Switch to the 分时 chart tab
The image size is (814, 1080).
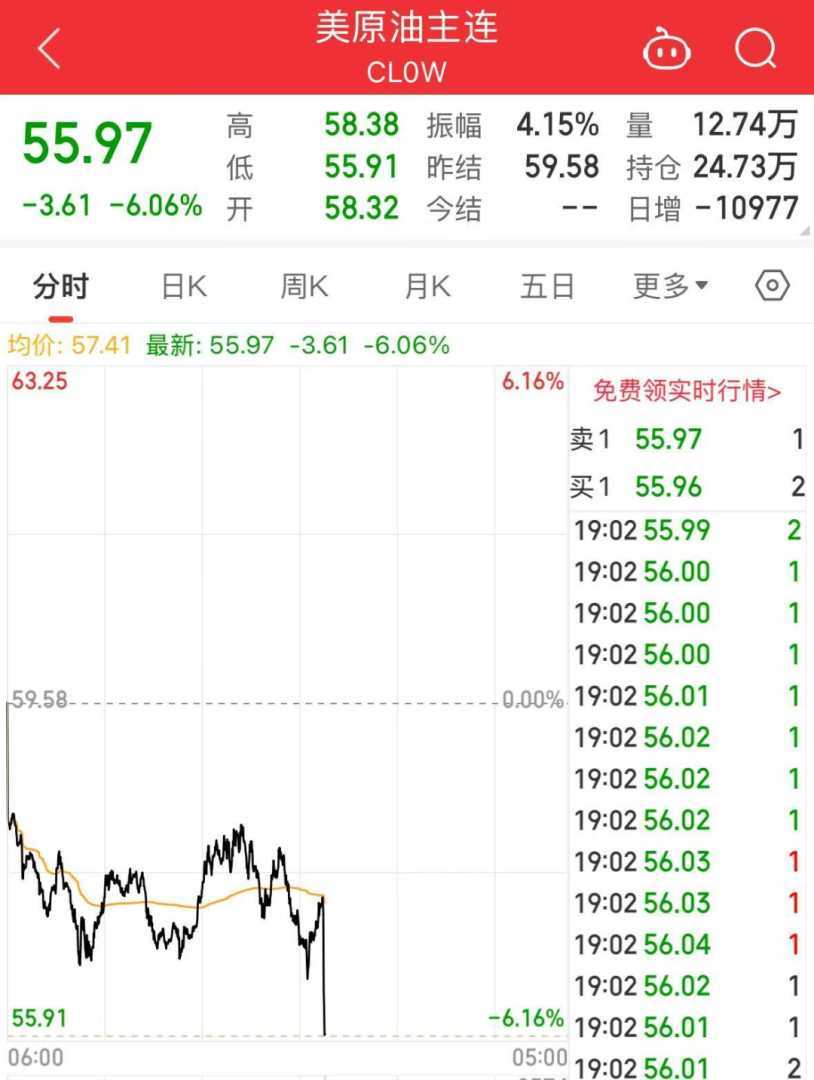point(61,287)
